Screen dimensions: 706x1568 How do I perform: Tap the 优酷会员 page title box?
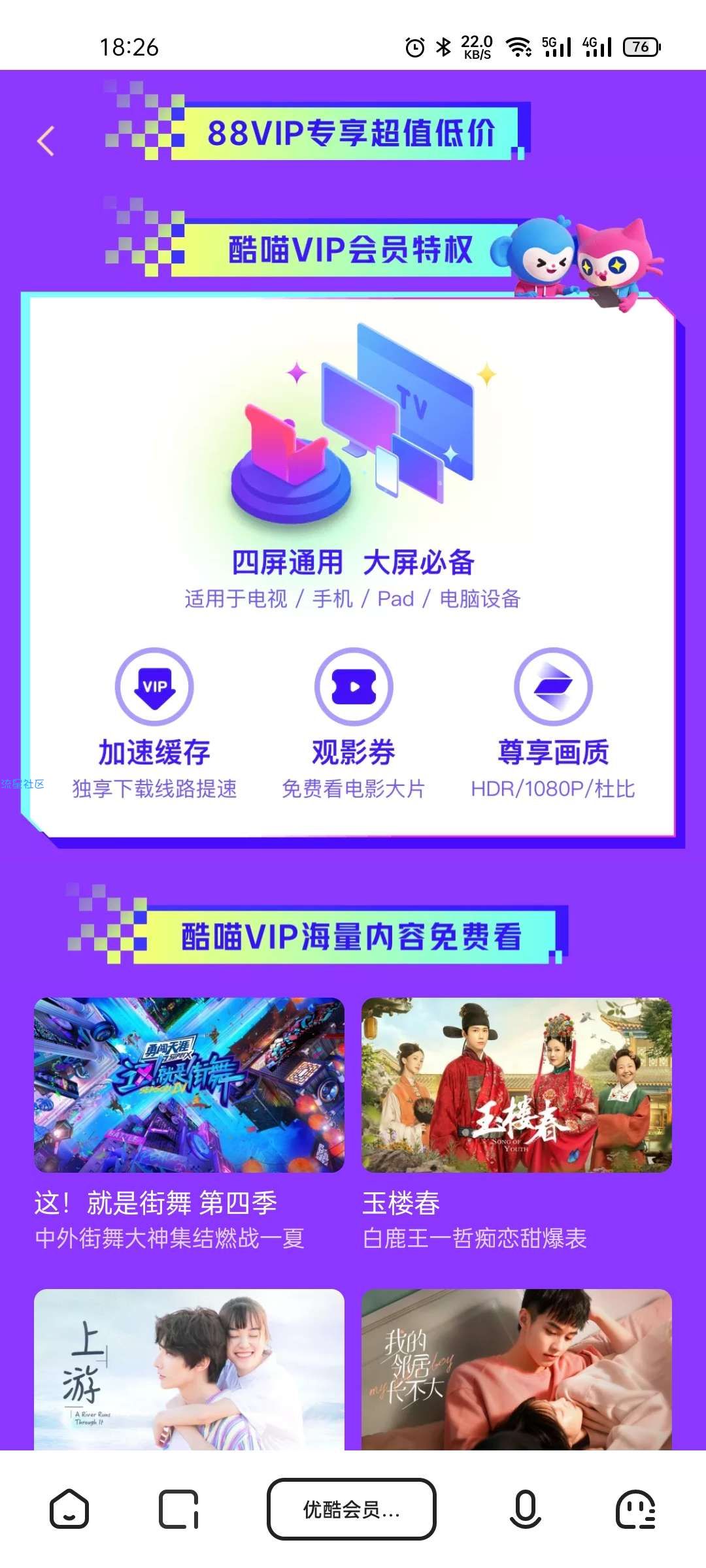click(x=352, y=1509)
